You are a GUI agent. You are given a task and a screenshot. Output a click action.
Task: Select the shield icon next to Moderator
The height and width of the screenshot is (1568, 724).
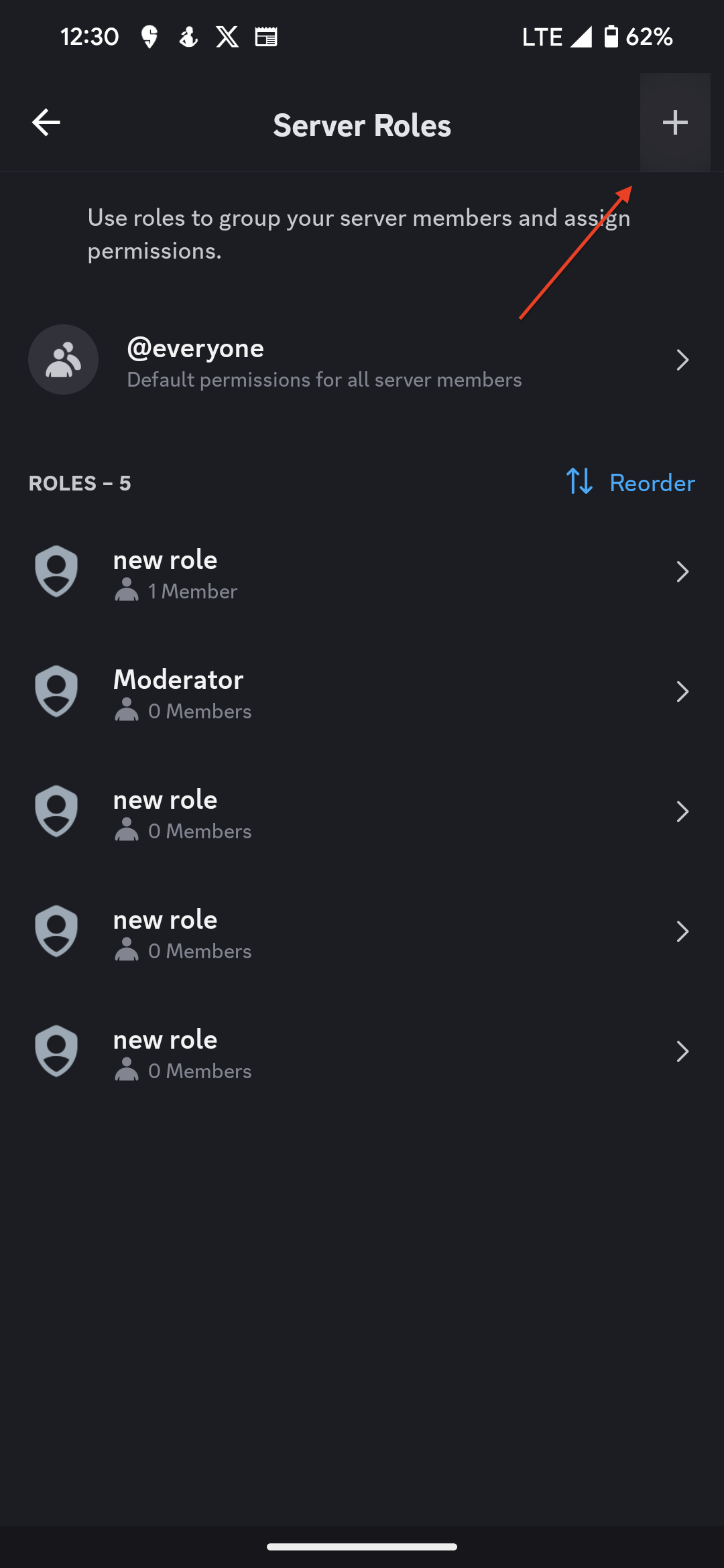point(56,692)
